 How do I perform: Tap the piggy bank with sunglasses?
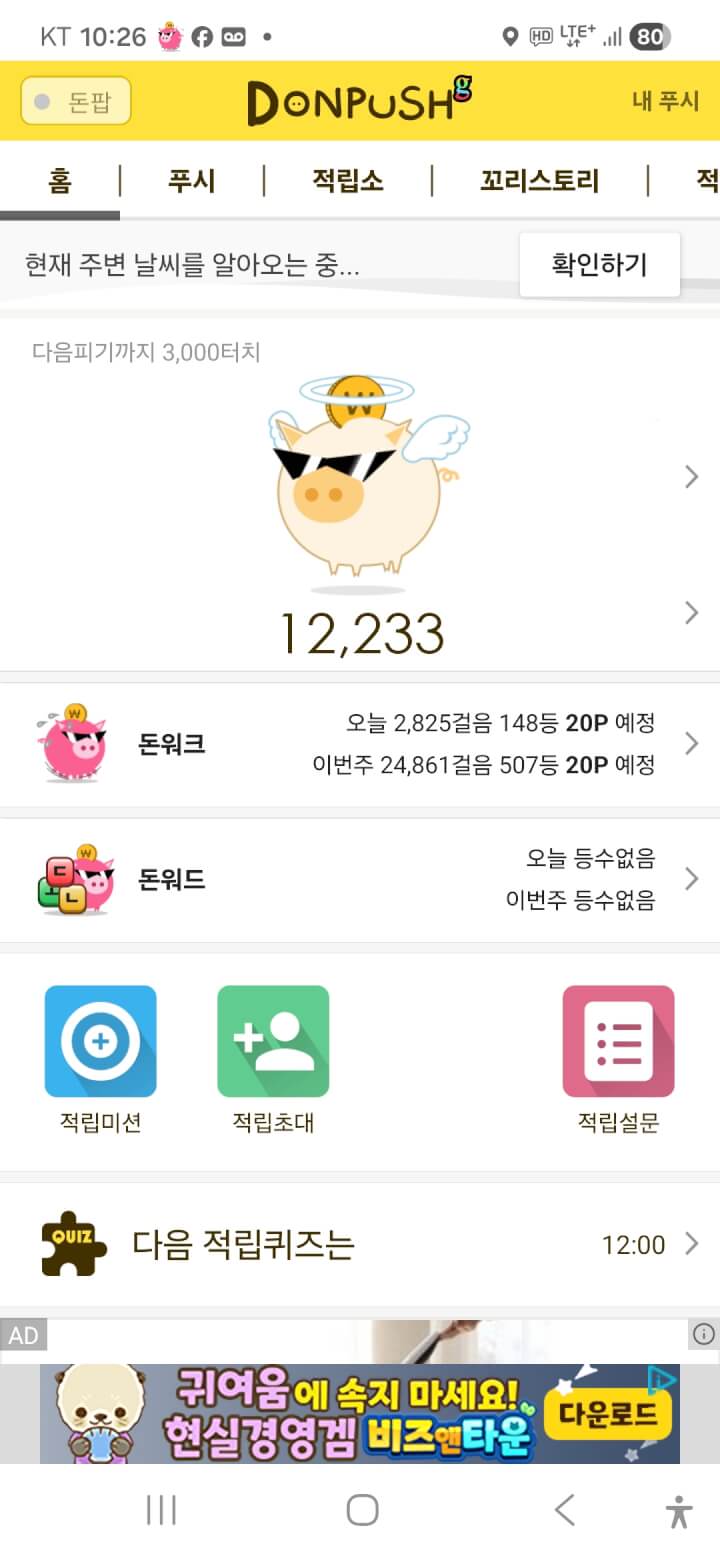click(x=358, y=482)
